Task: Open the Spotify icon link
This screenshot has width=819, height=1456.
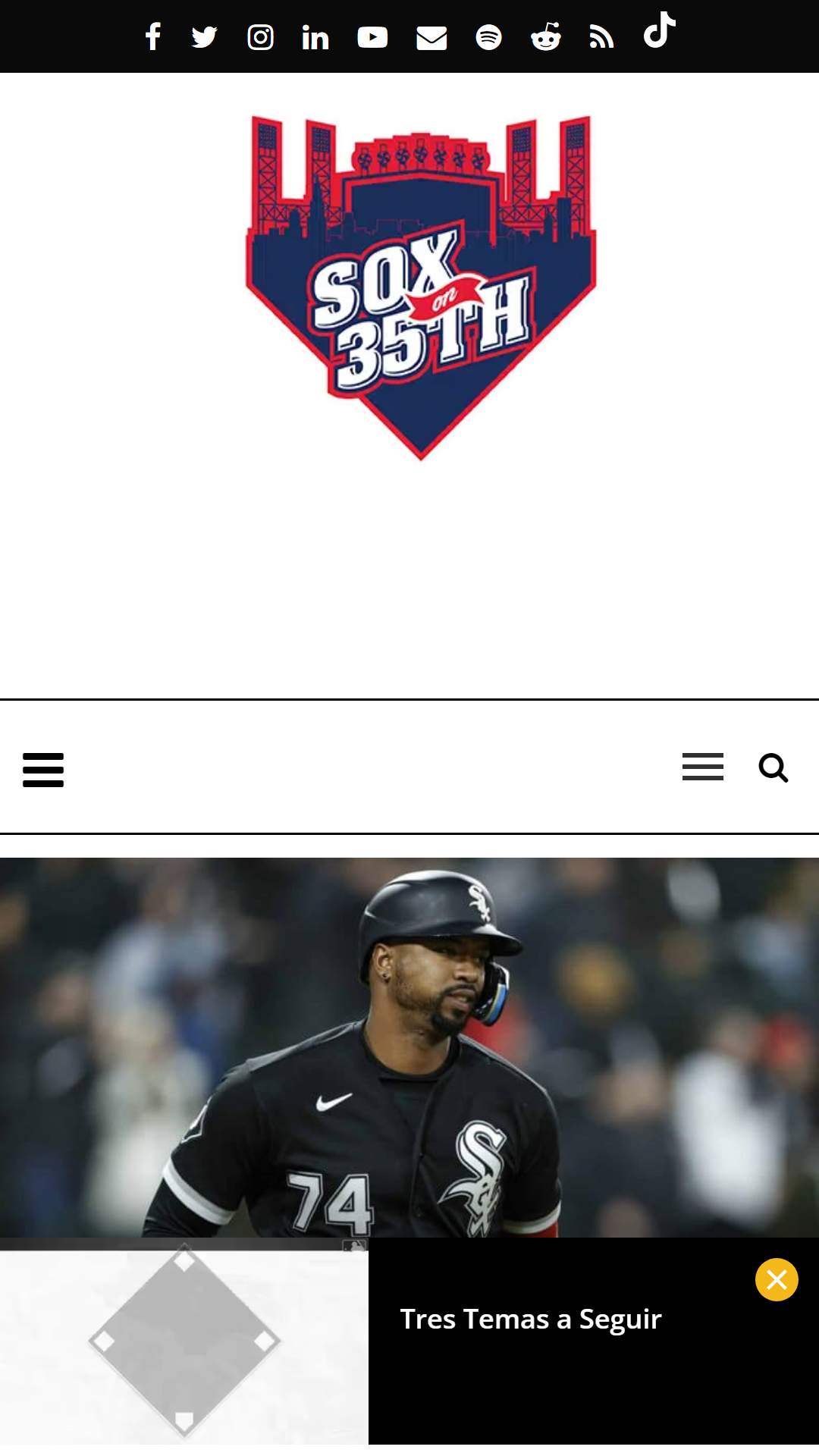Action: (489, 37)
